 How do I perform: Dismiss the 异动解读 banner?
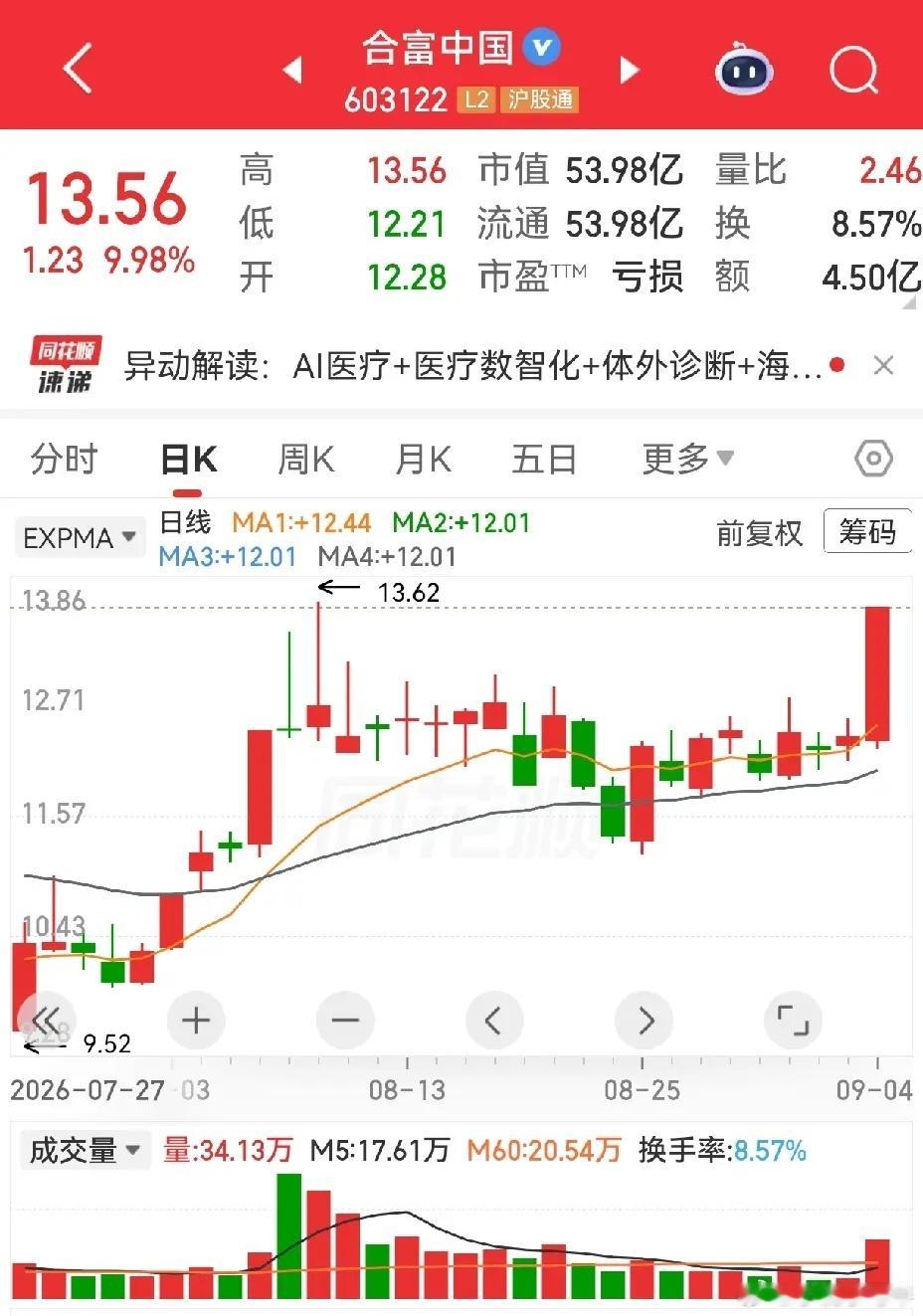point(883,366)
